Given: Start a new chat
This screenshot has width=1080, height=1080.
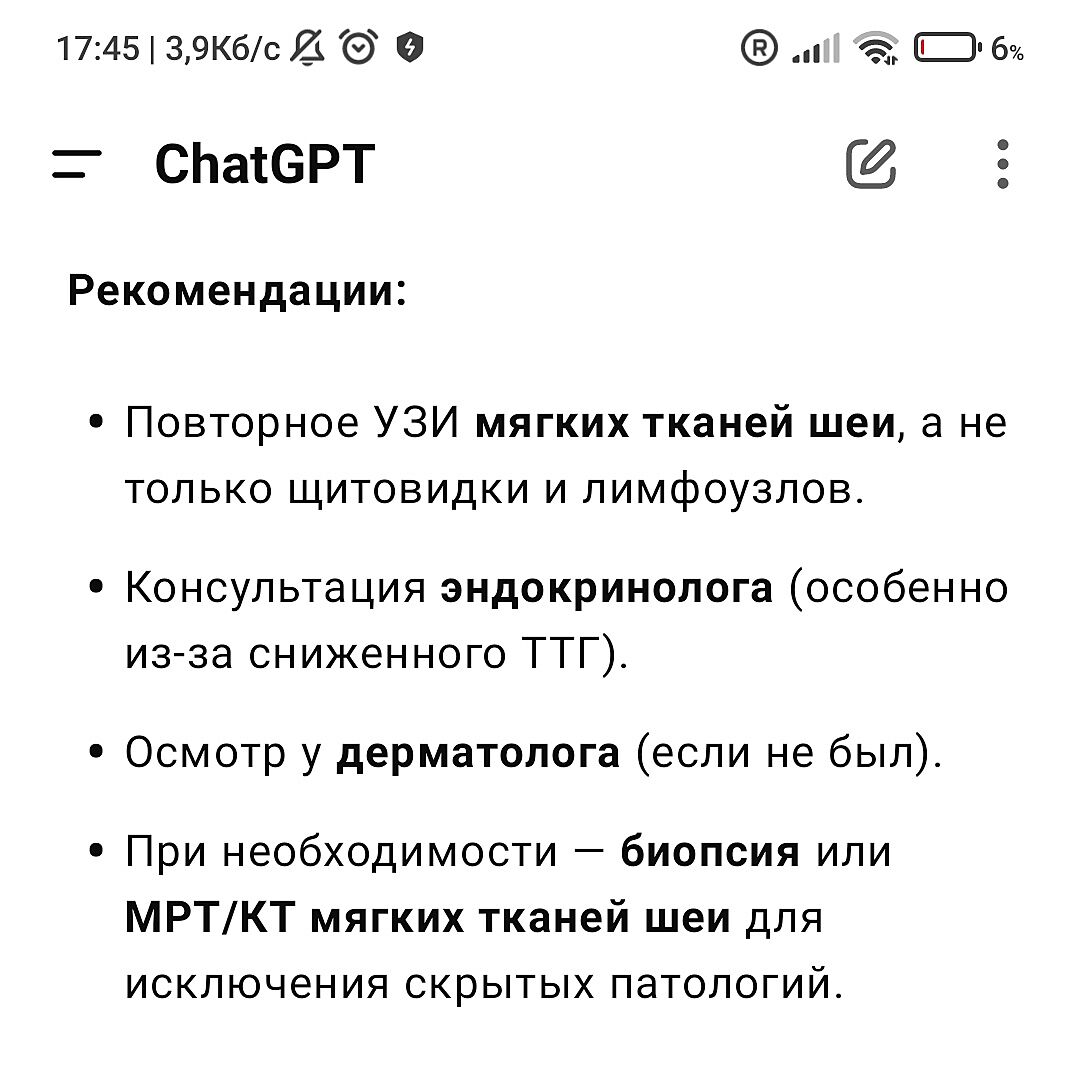Looking at the screenshot, I should pos(871,164).
